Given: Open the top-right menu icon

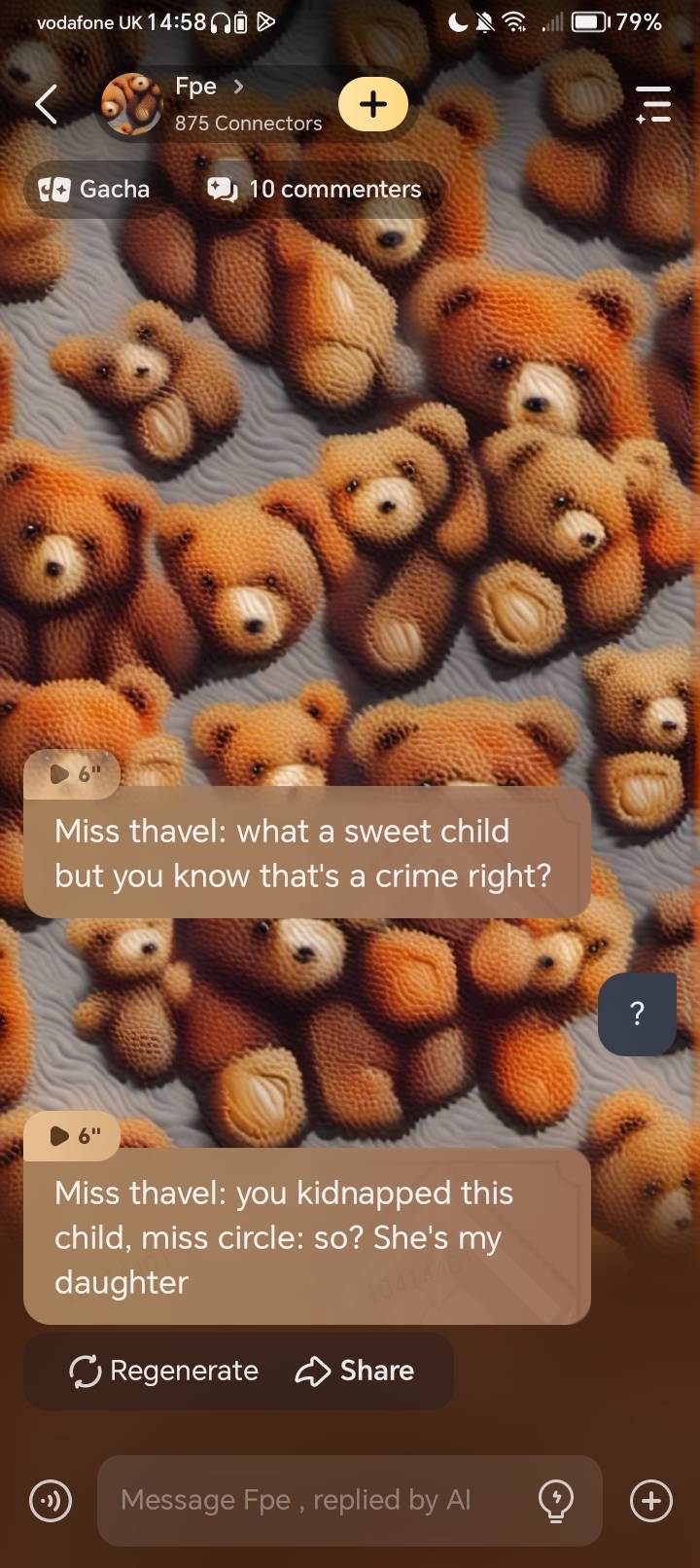Looking at the screenshot, I should [x=653, y=104].
